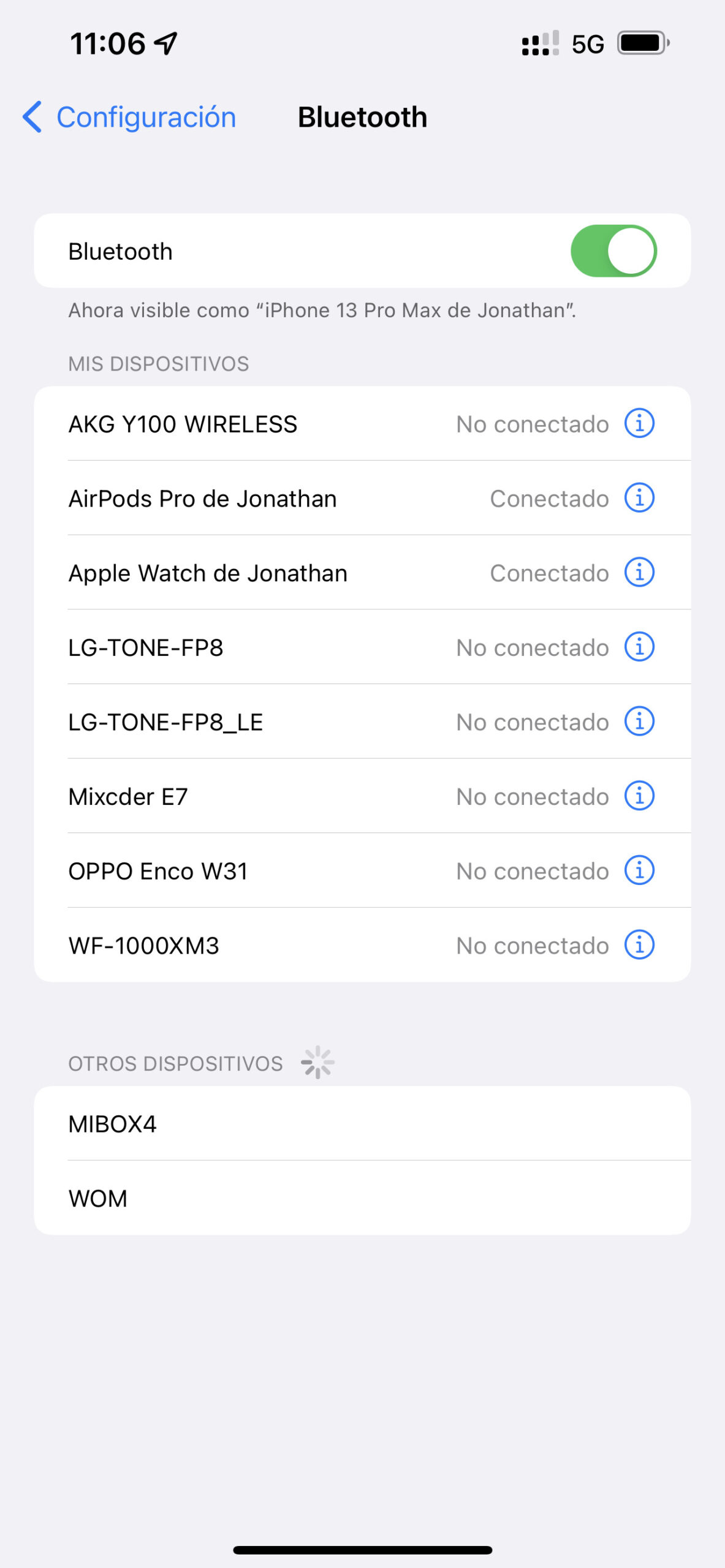
Task: Open info icon for LG-TONE-FP8_LE
Action: tap(639, 722)
